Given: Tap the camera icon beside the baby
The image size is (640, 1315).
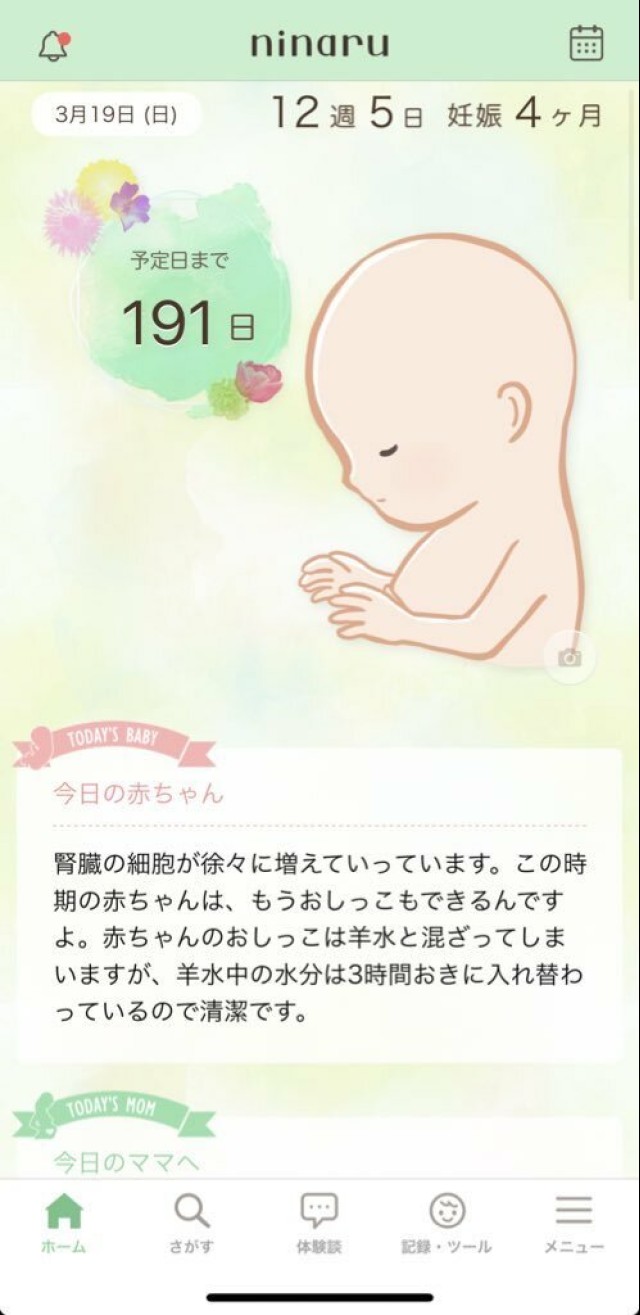Looking at the screenshot, I should pos(569,657).
